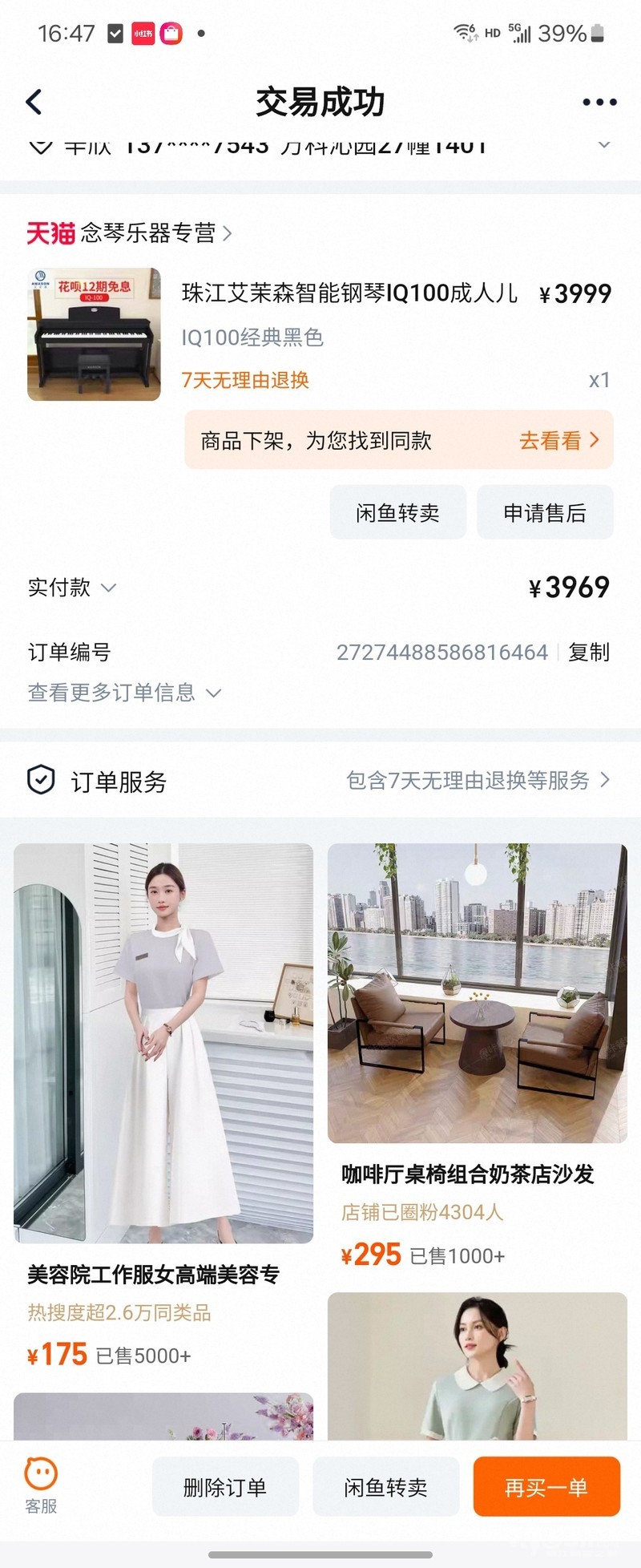Viewport: 641px width, 1568px height.
Task: Expand the 实付款 payment details
Action: click(x=72, y=588)
